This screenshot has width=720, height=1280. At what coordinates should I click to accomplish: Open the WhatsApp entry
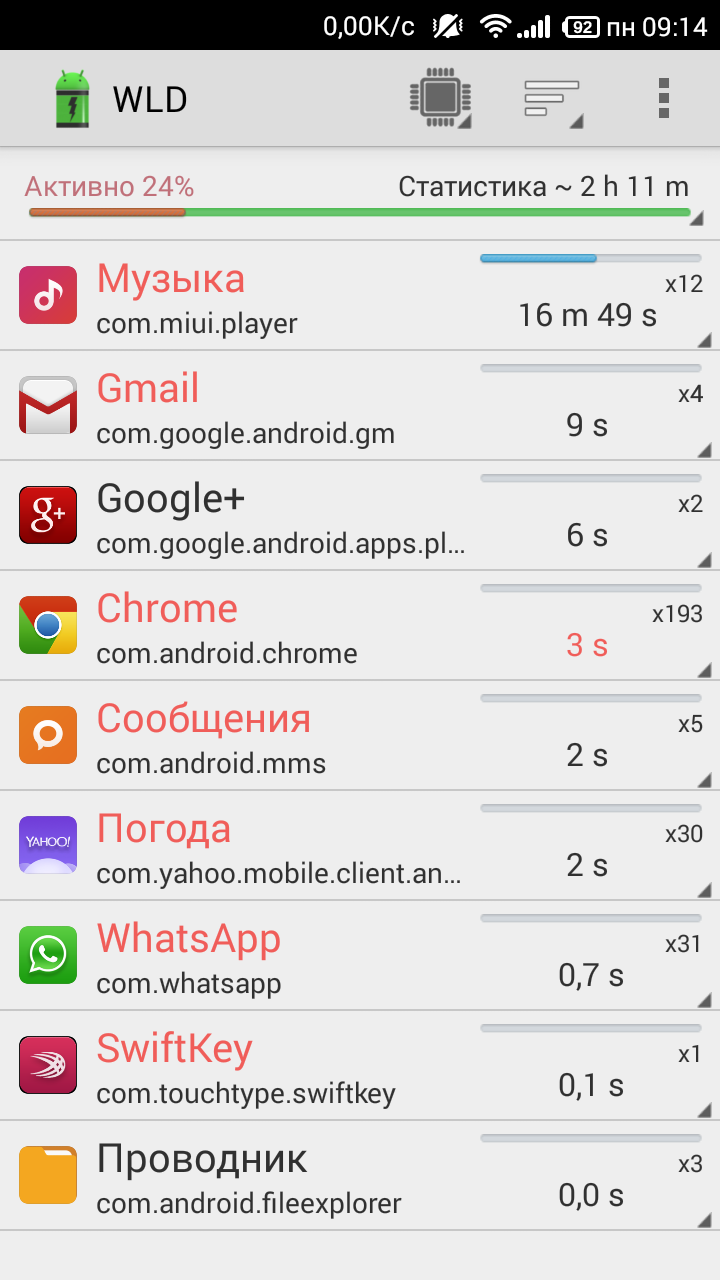click(x=360, y=956)
